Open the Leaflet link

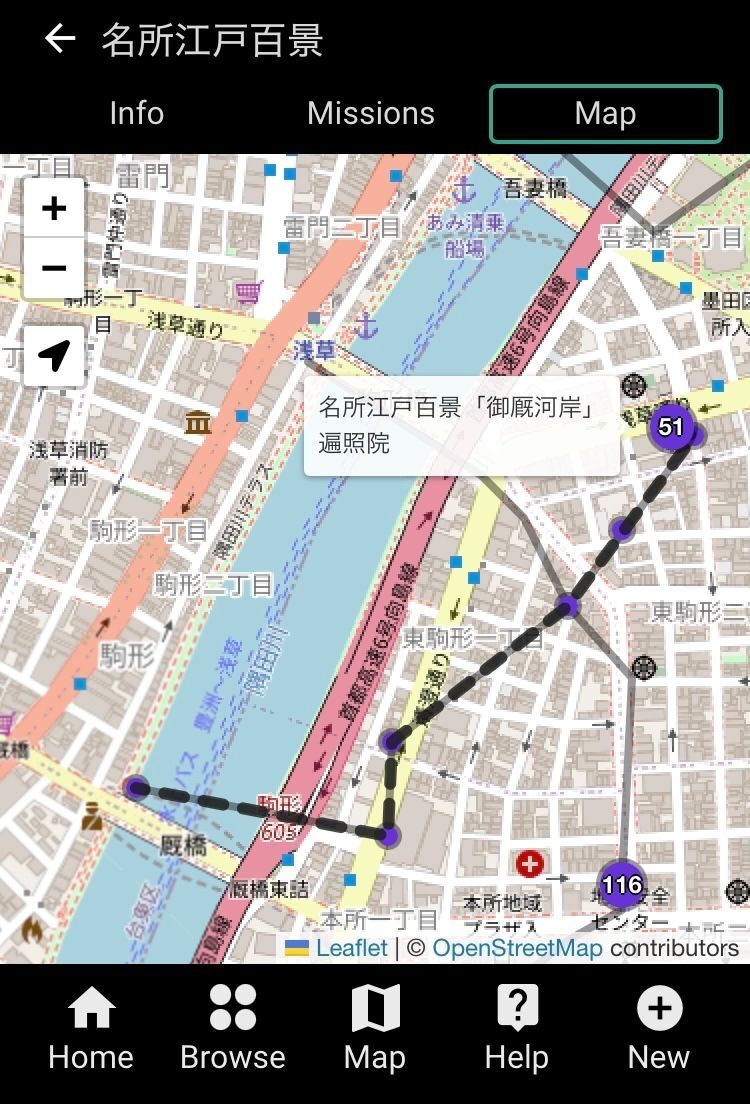(351, 948)
